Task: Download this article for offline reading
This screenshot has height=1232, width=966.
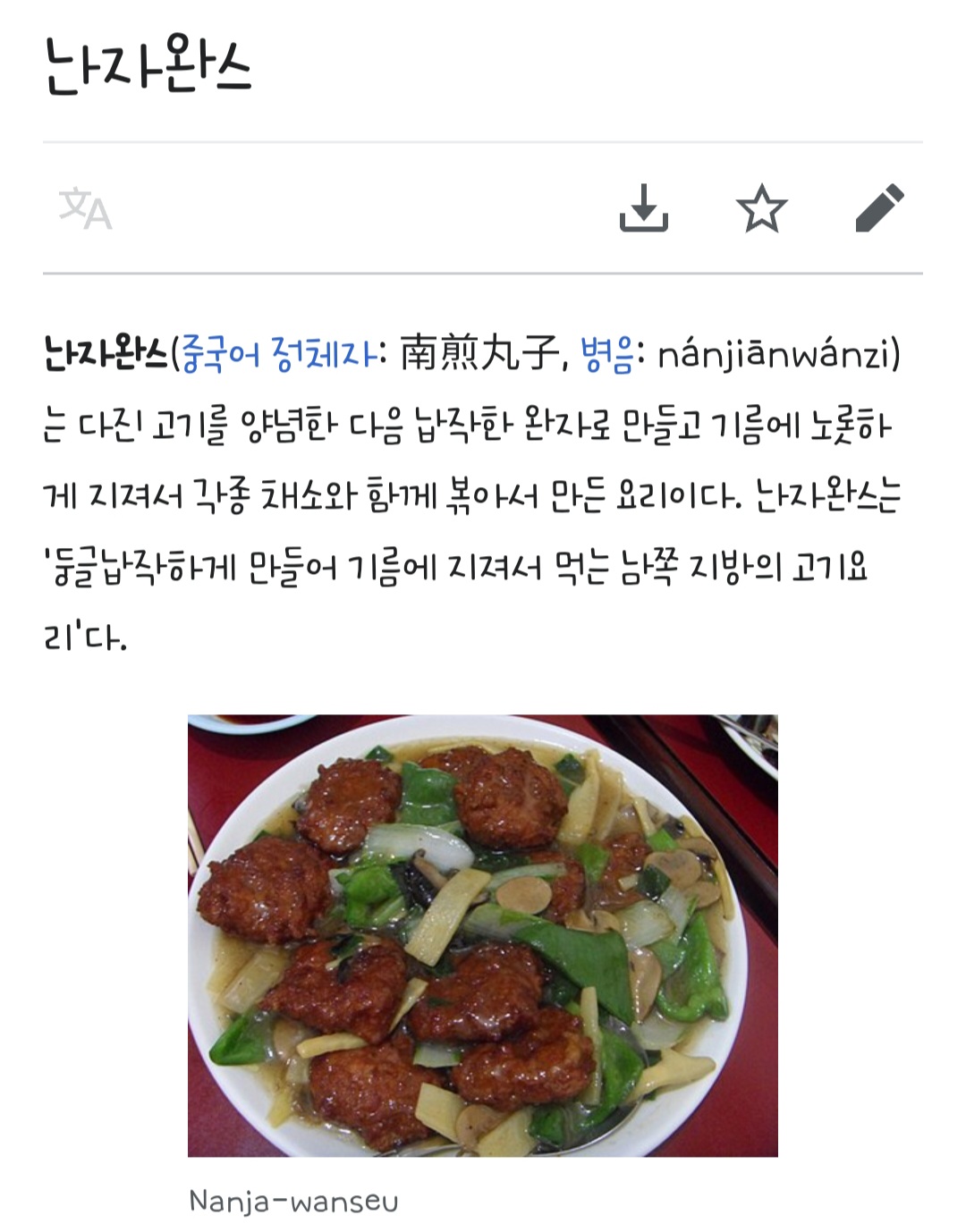Action: (x=644, y=208)
